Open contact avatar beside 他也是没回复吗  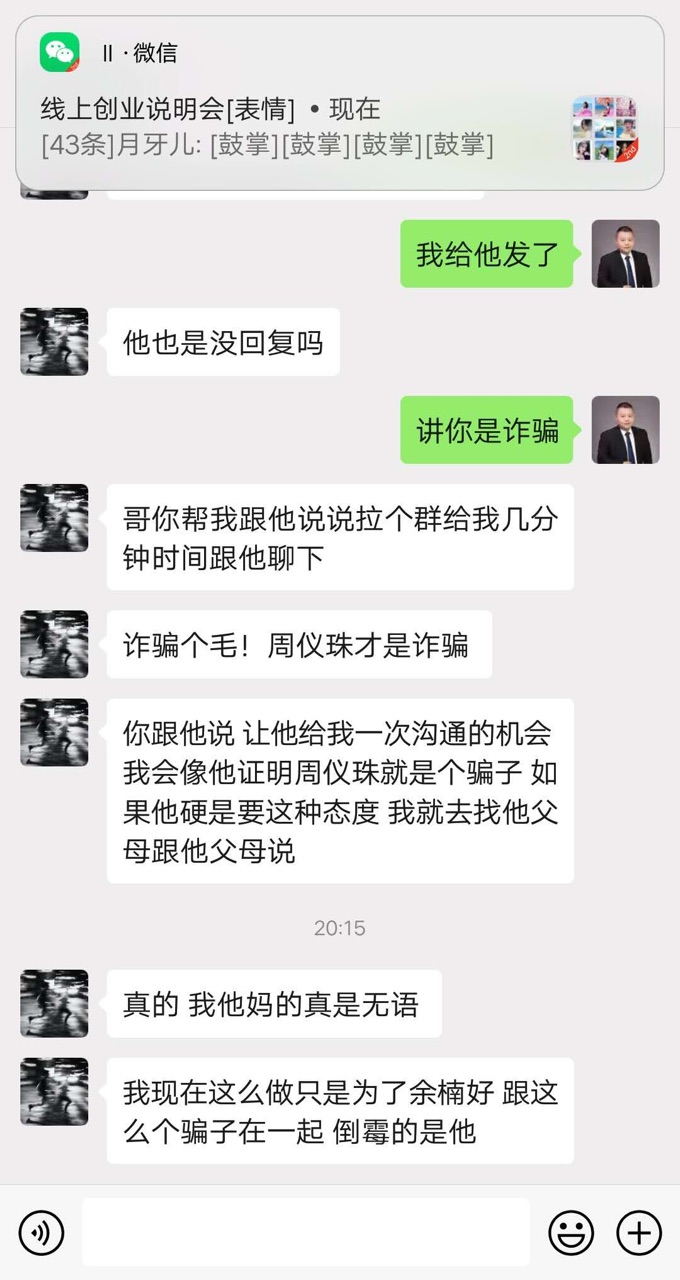pos(54,342)
